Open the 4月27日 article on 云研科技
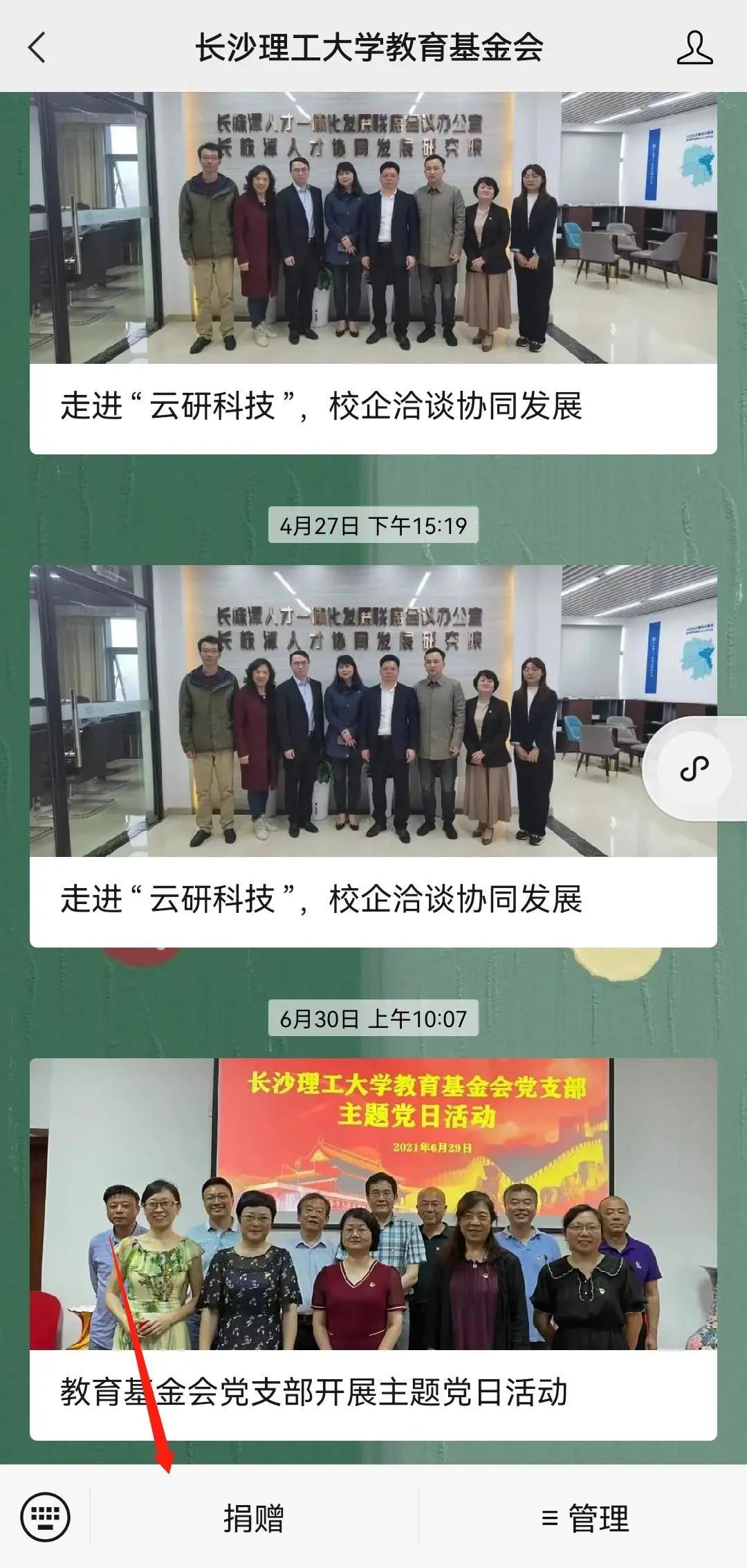747x1568 pixels. click(373, 755)
